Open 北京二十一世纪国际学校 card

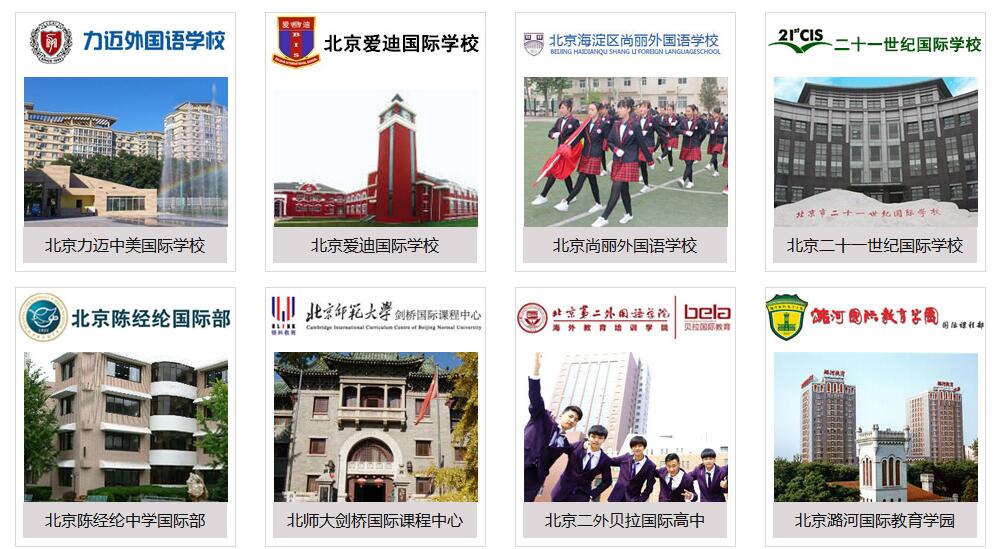(x=875, y=150)
